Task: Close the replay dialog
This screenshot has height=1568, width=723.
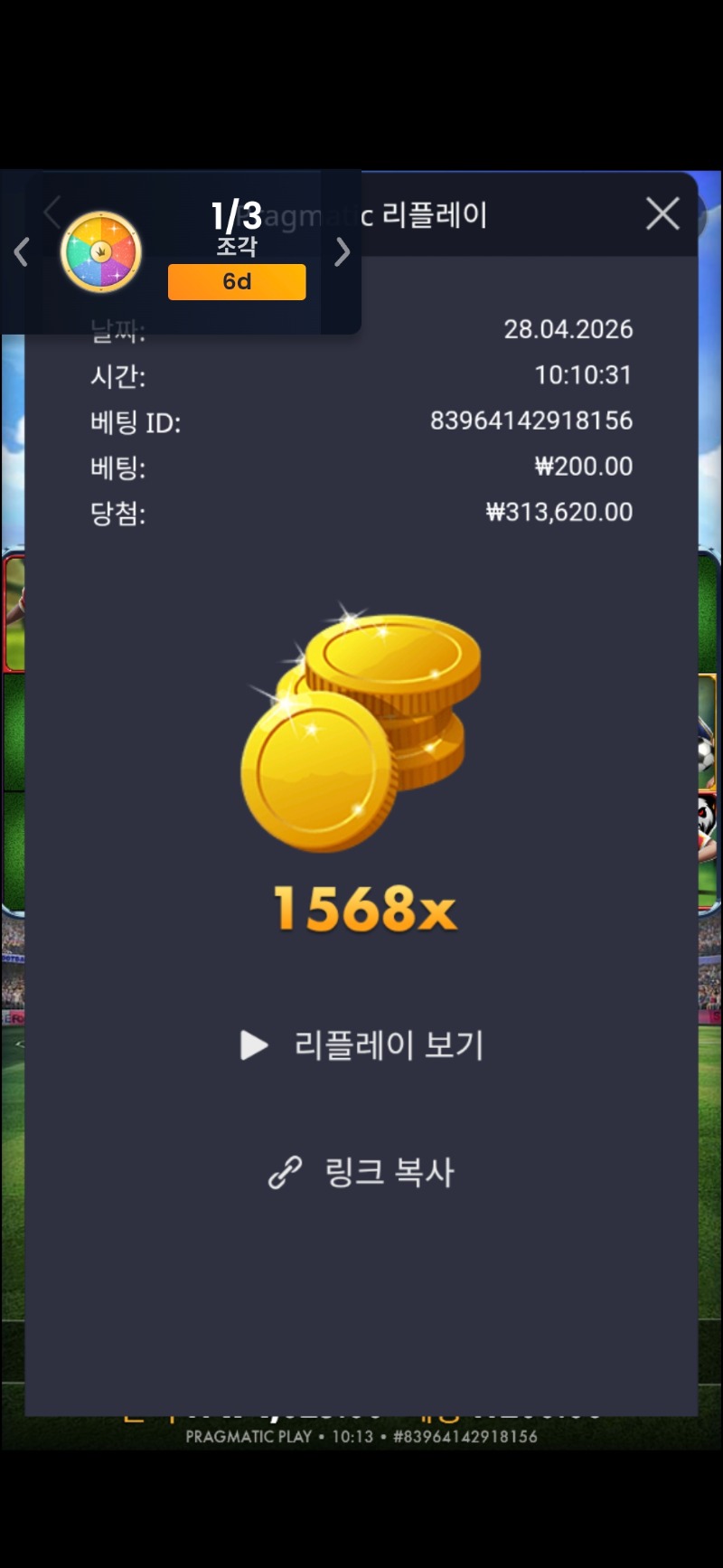Action: [662, 214]
